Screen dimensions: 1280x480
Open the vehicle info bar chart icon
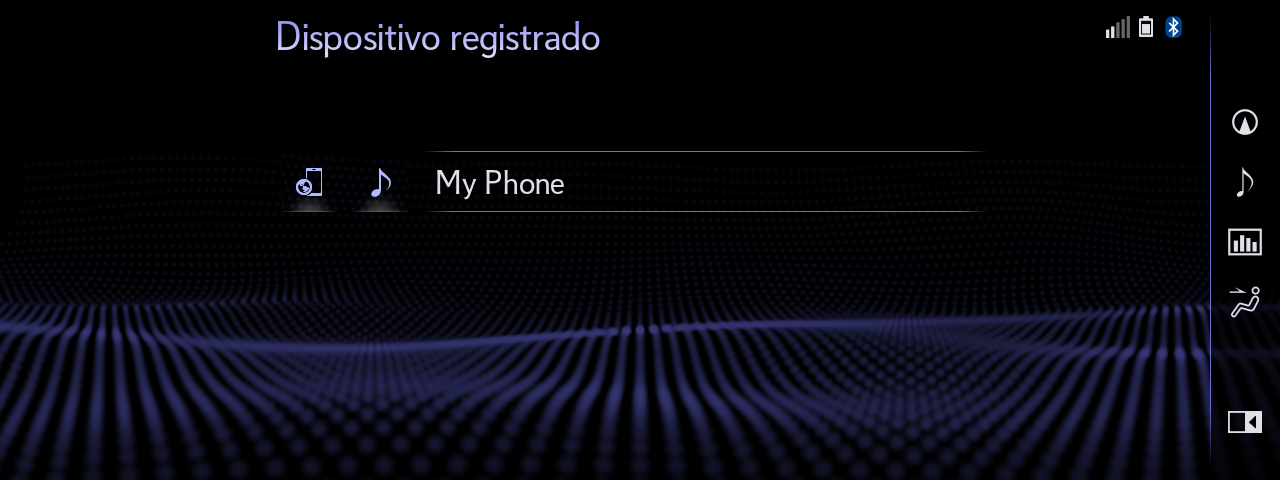tap(1244, 242)
